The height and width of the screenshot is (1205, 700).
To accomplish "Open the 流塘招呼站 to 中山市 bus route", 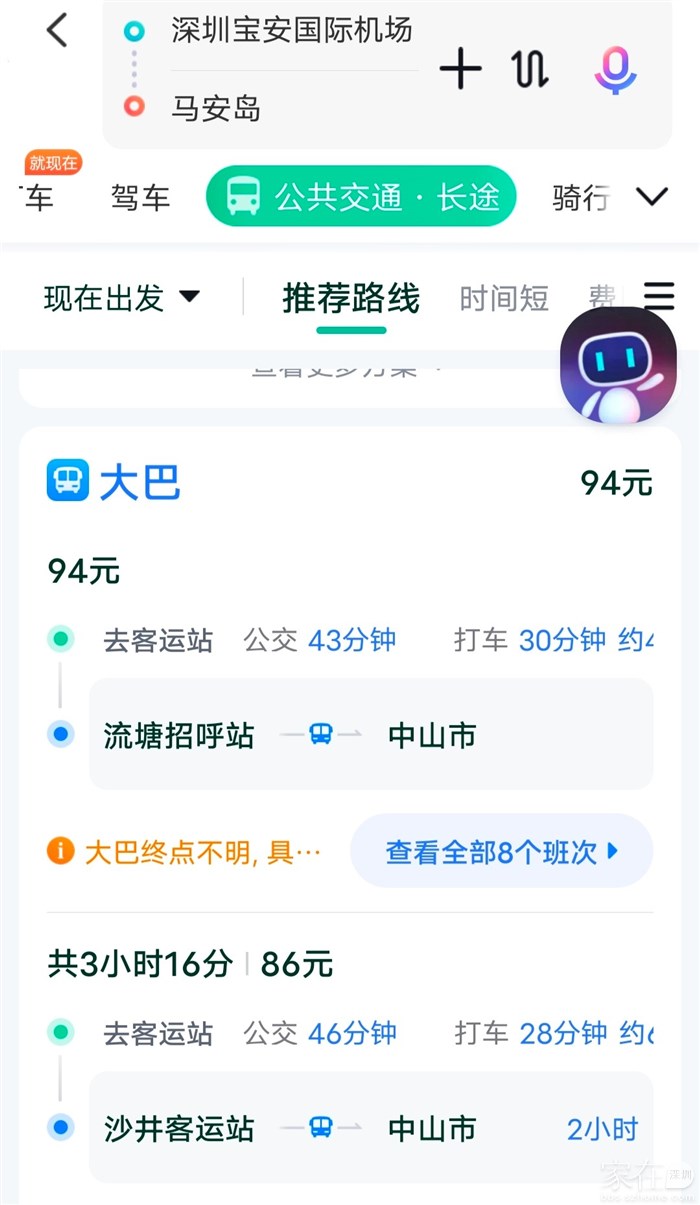I will pyautogui.click(x=371, y=736).
